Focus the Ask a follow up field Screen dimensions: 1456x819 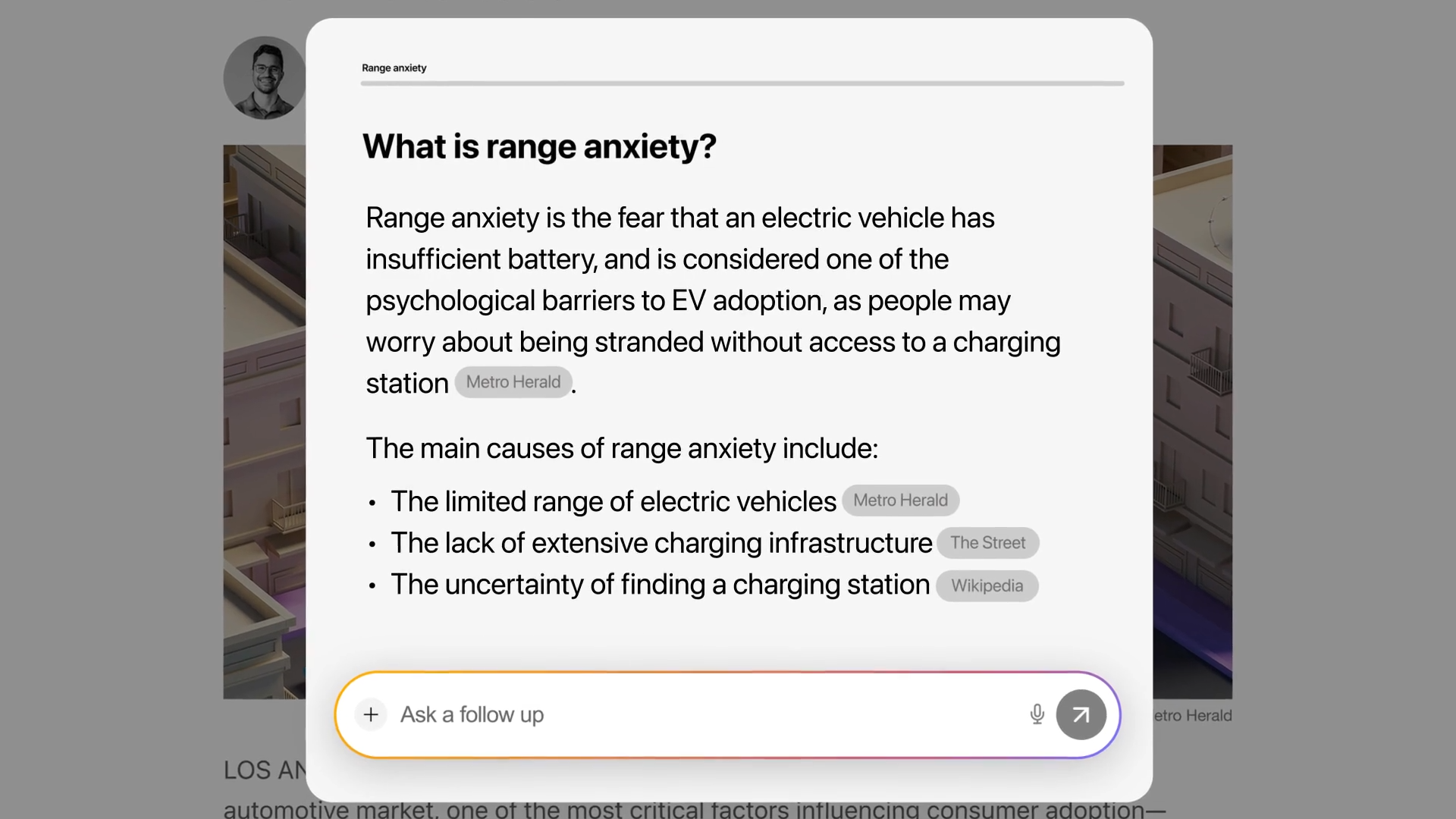click(x=682, y=714)
